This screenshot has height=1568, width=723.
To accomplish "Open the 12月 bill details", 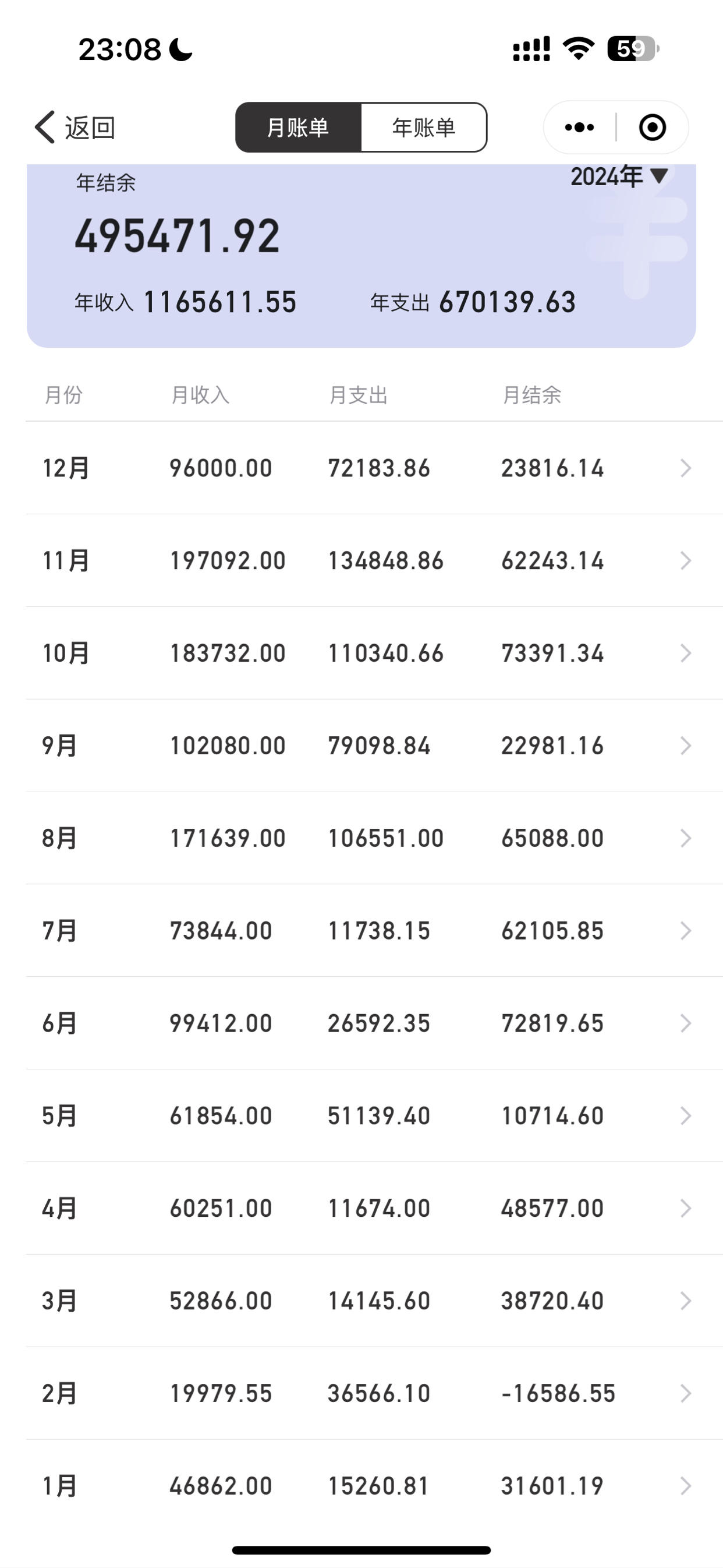I will click(x=374, y=468).
